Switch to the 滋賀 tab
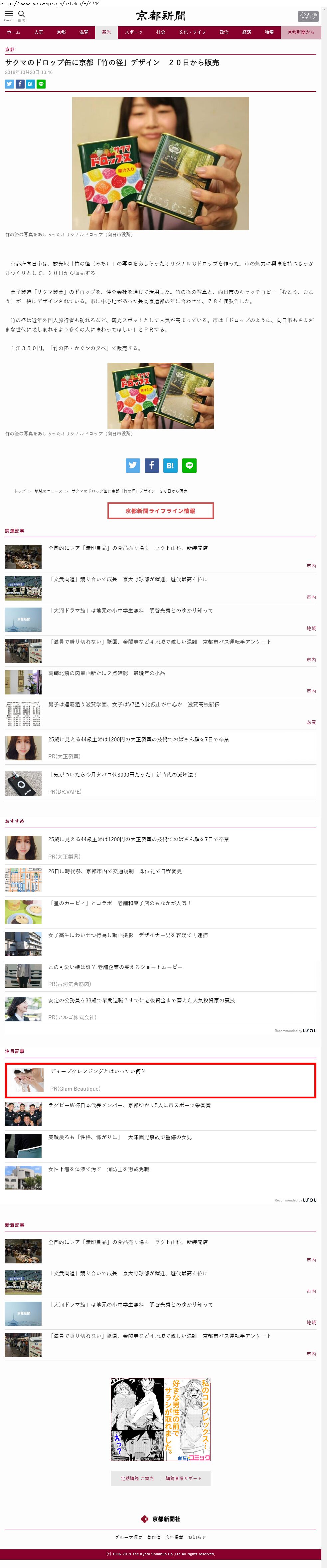This screenshot has width=327, height=1568. pyautogui.click(x=84, y=32)
